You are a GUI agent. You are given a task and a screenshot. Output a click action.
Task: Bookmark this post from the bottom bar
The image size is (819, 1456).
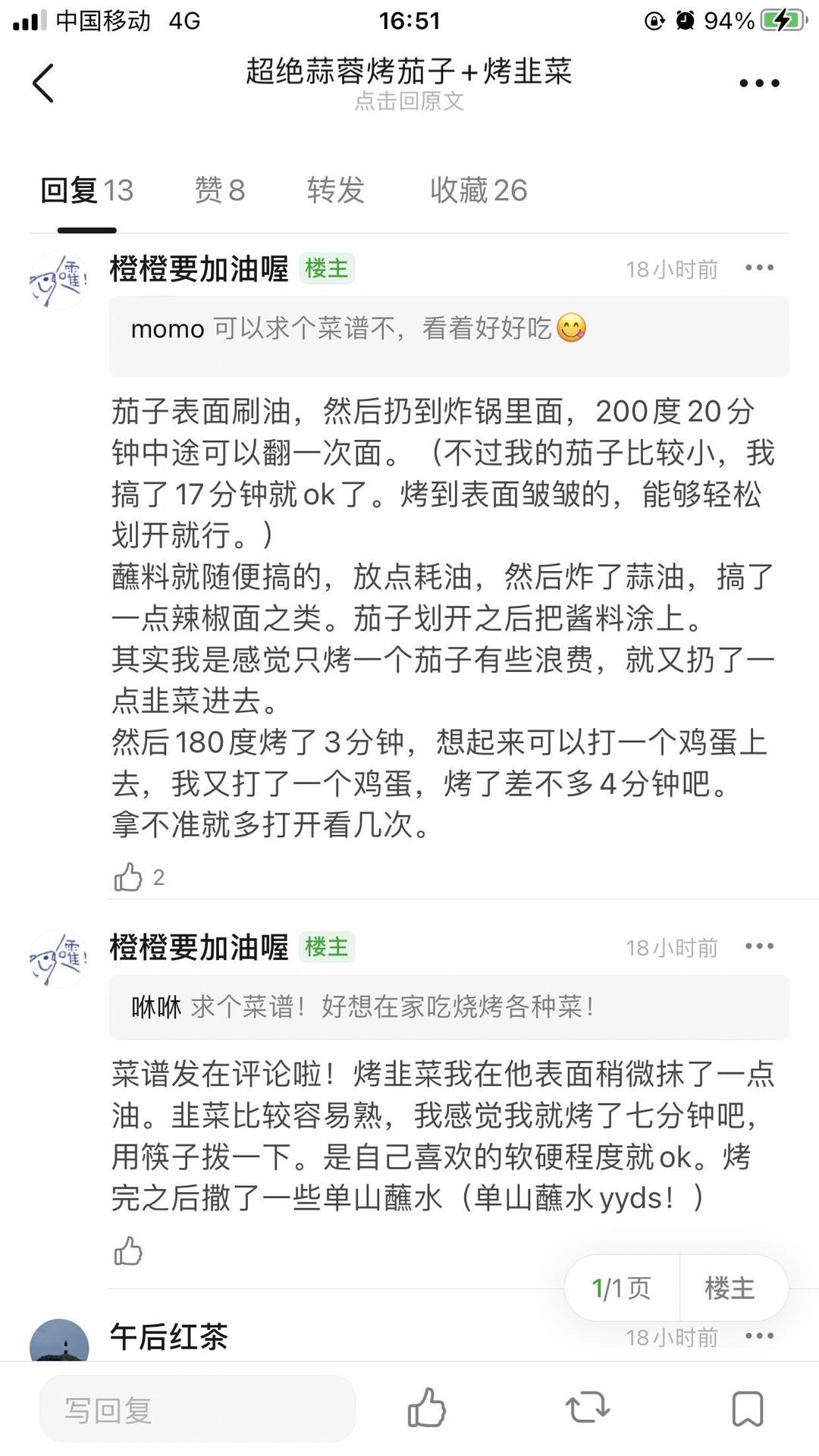pos(747,1408)
